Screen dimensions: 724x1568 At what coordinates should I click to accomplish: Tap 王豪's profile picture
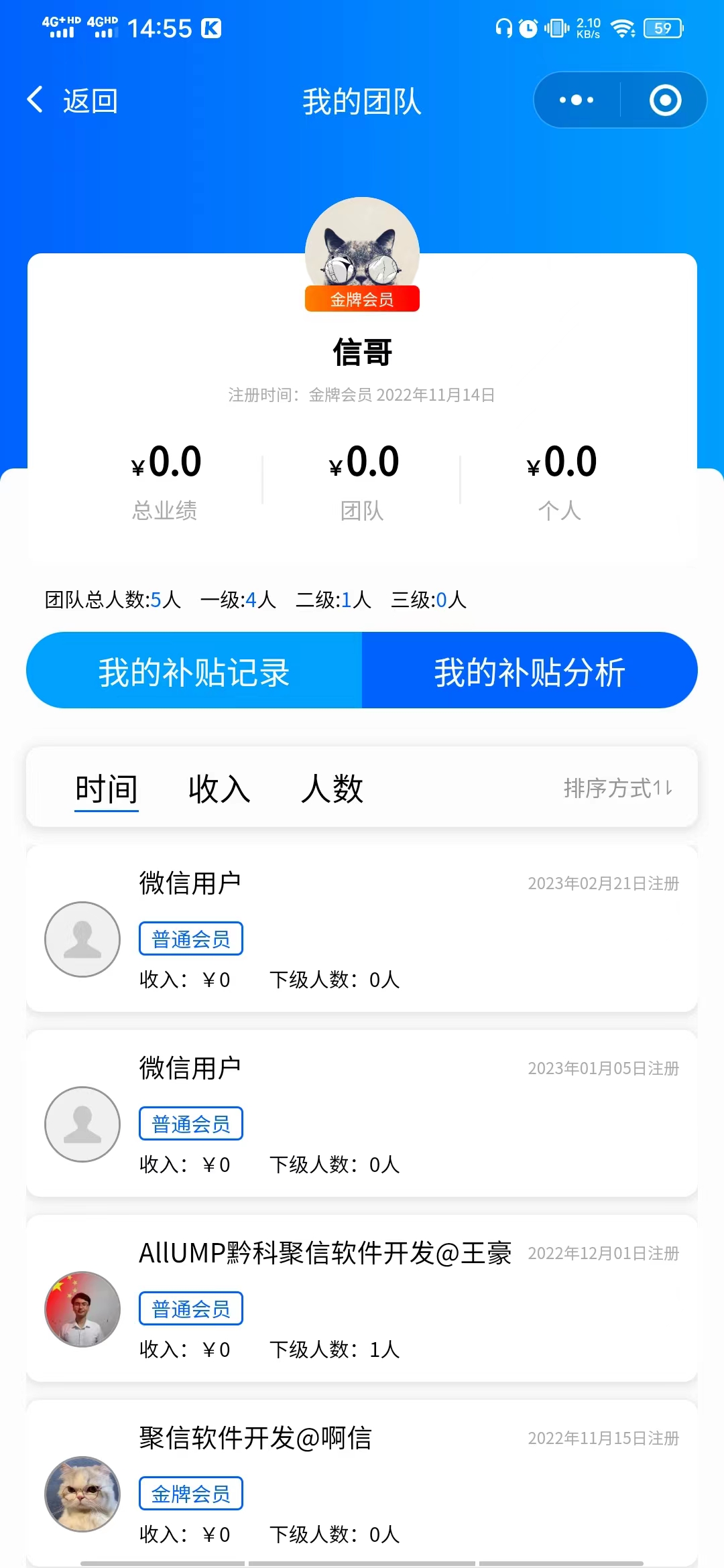[x=82, y=1309]
